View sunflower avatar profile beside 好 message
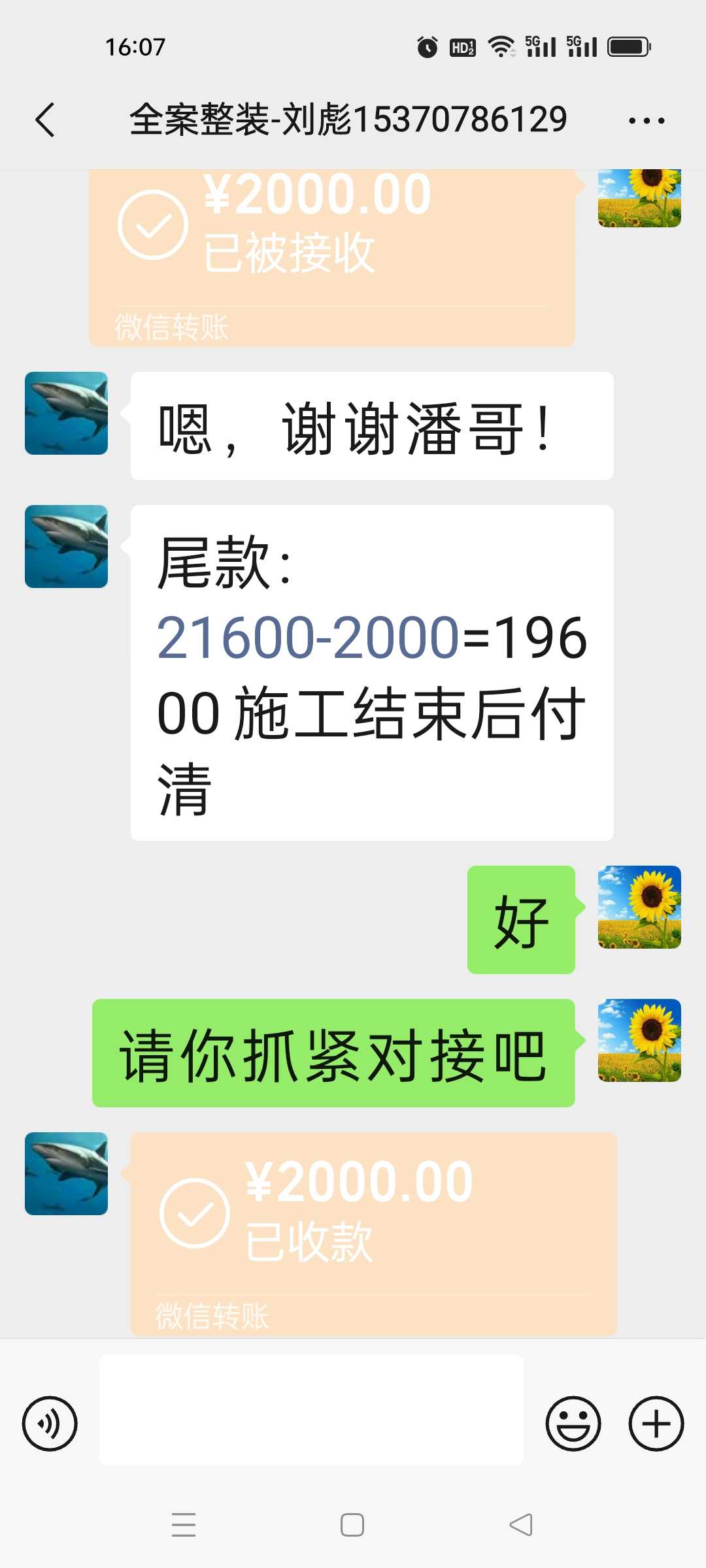The image size is (706, 1568). (639, 907)
